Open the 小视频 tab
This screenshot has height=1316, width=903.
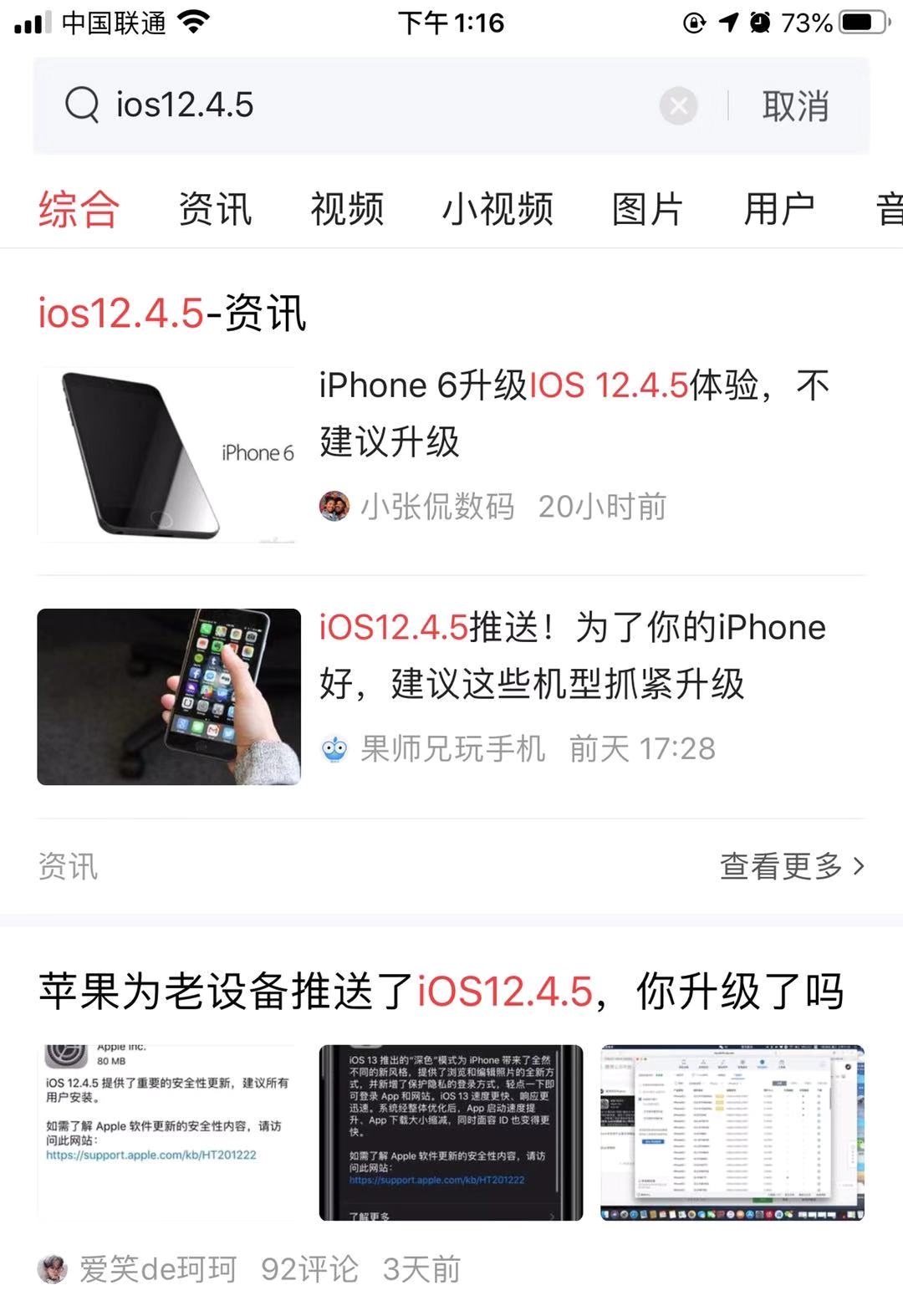tap(499, 209)
